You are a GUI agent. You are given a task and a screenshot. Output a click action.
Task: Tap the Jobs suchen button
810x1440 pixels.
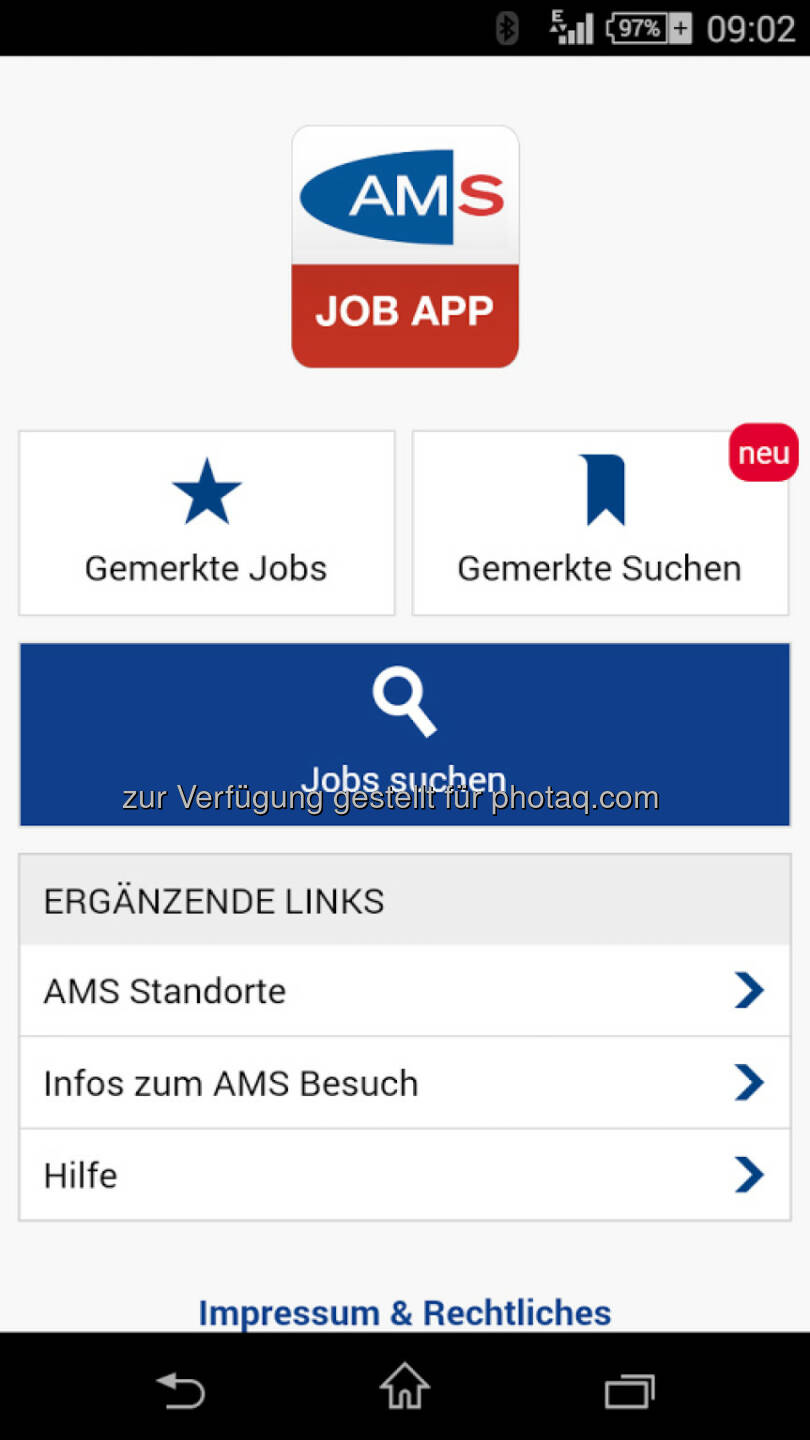tap(404, 734)
